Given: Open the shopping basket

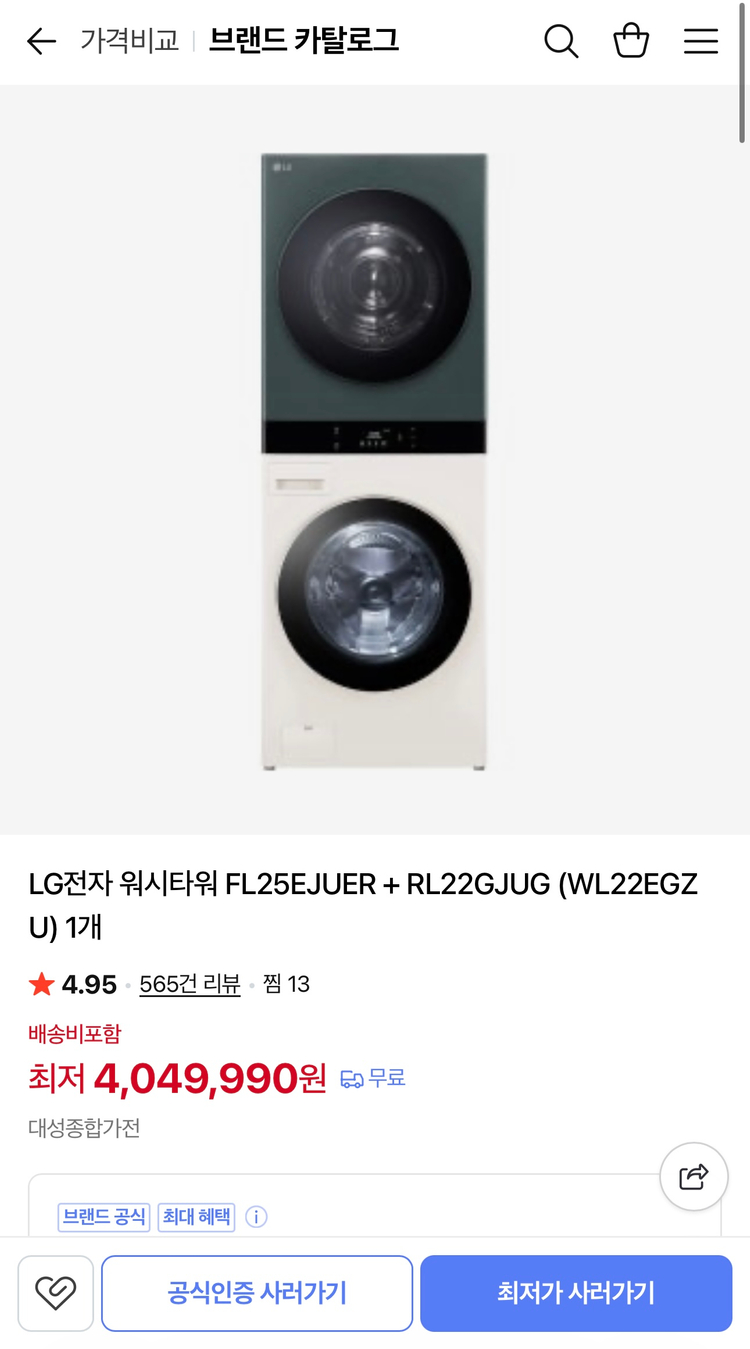Looking at the screenshot, I should tap(631, 41).
